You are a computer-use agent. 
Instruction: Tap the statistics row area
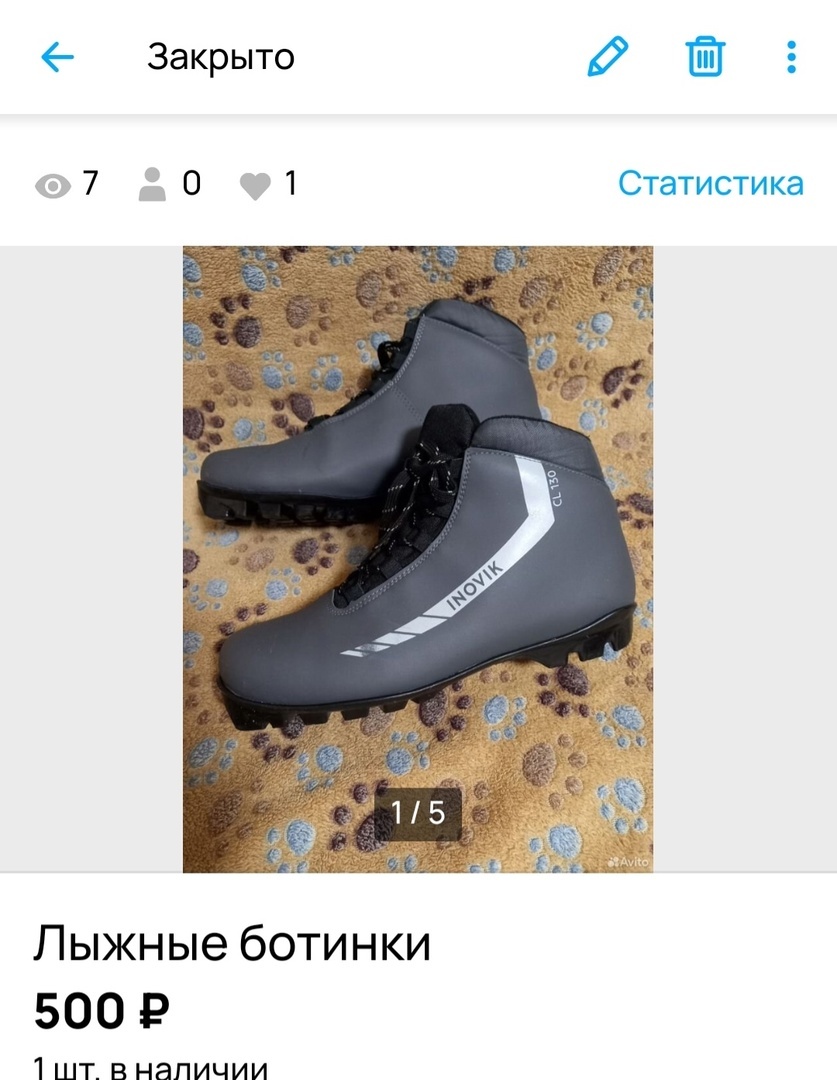tap(418, 183)
